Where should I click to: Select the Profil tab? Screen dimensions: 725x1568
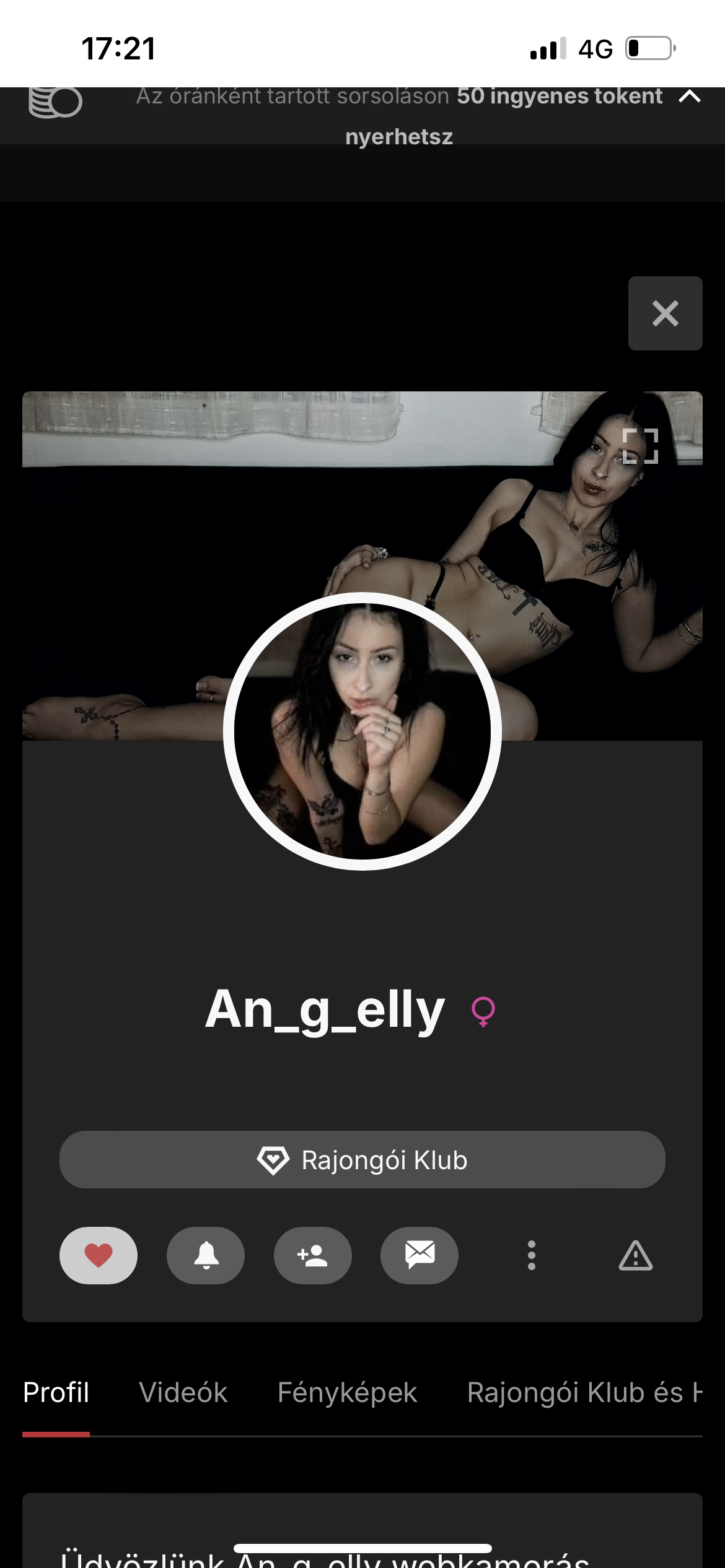(56, 1393)
